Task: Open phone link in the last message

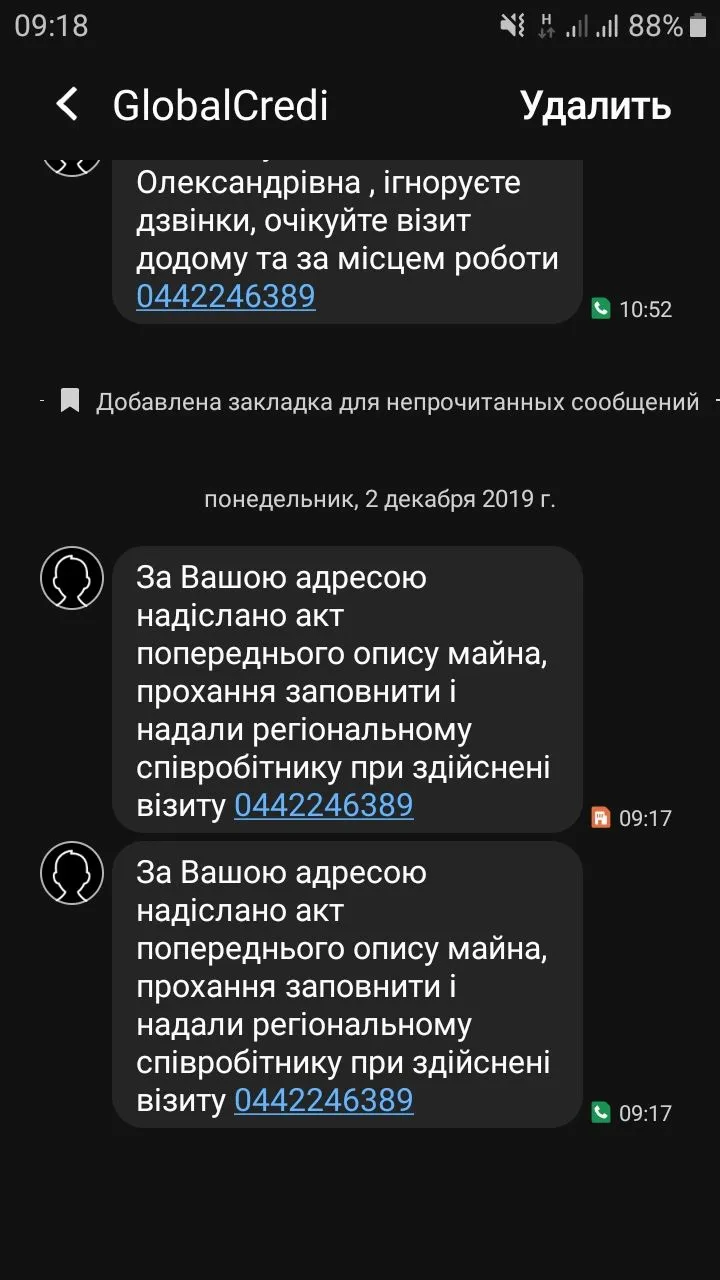Action: pos(323,1100)
